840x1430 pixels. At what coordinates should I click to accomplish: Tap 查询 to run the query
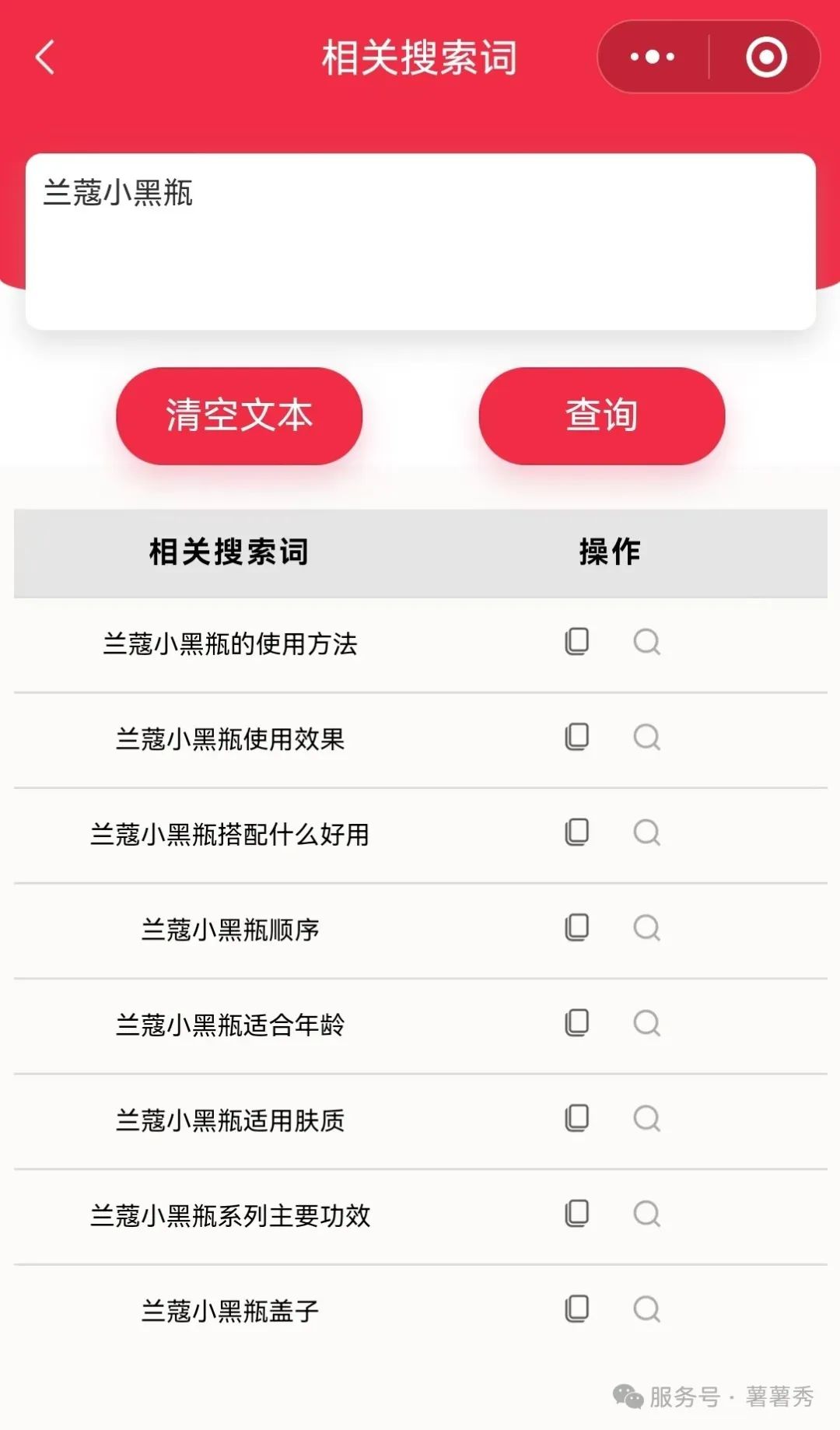601,415
